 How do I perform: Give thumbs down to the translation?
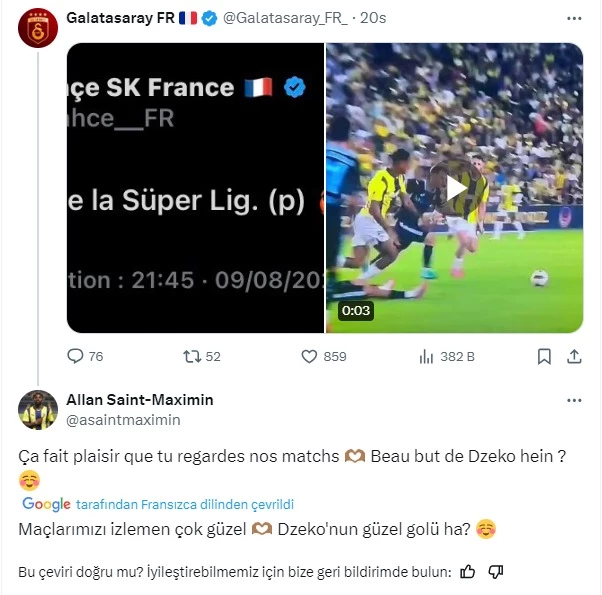pos(494,572)
